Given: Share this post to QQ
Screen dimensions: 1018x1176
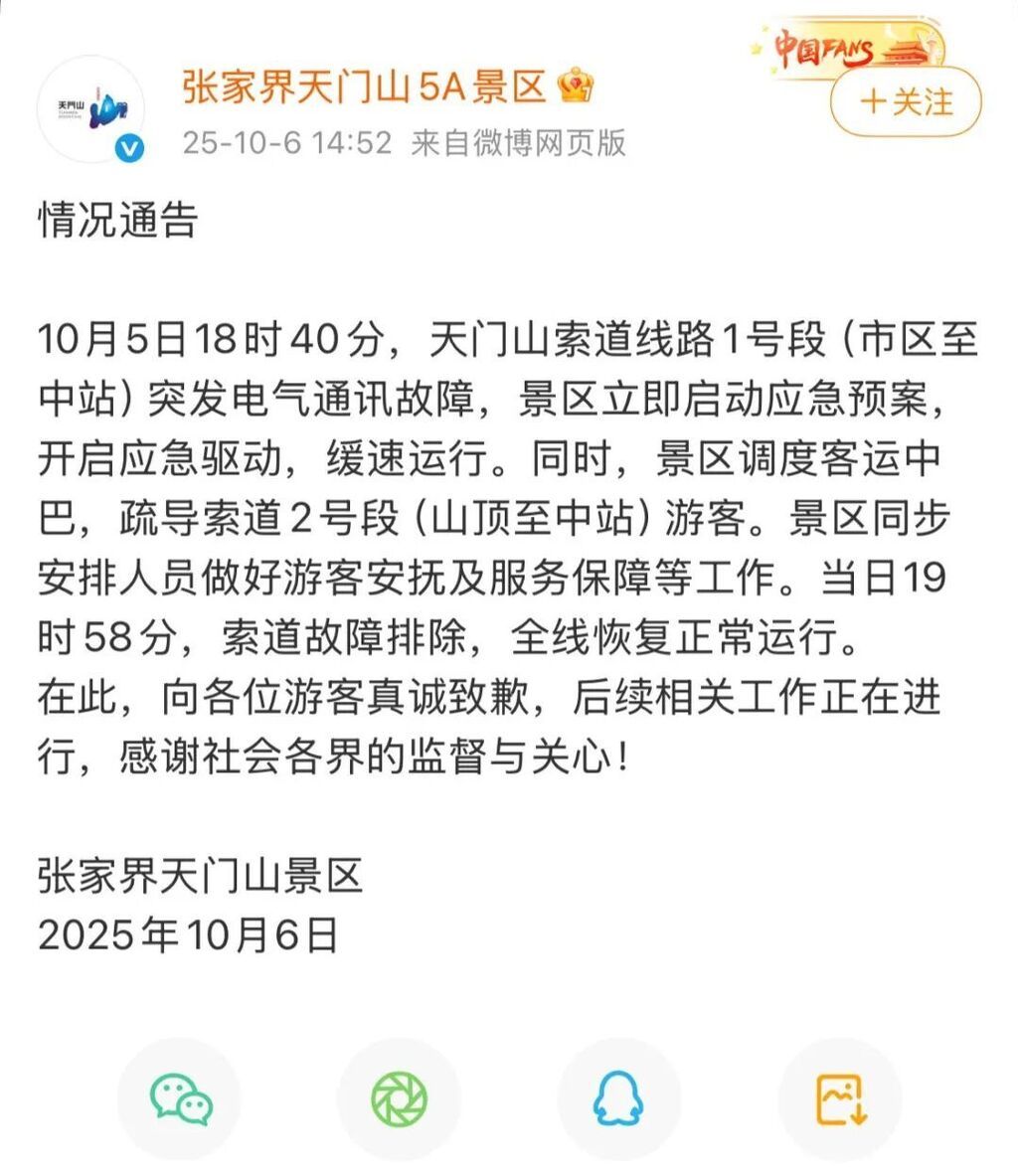Looking at the screenshot, I should 618,1098.
